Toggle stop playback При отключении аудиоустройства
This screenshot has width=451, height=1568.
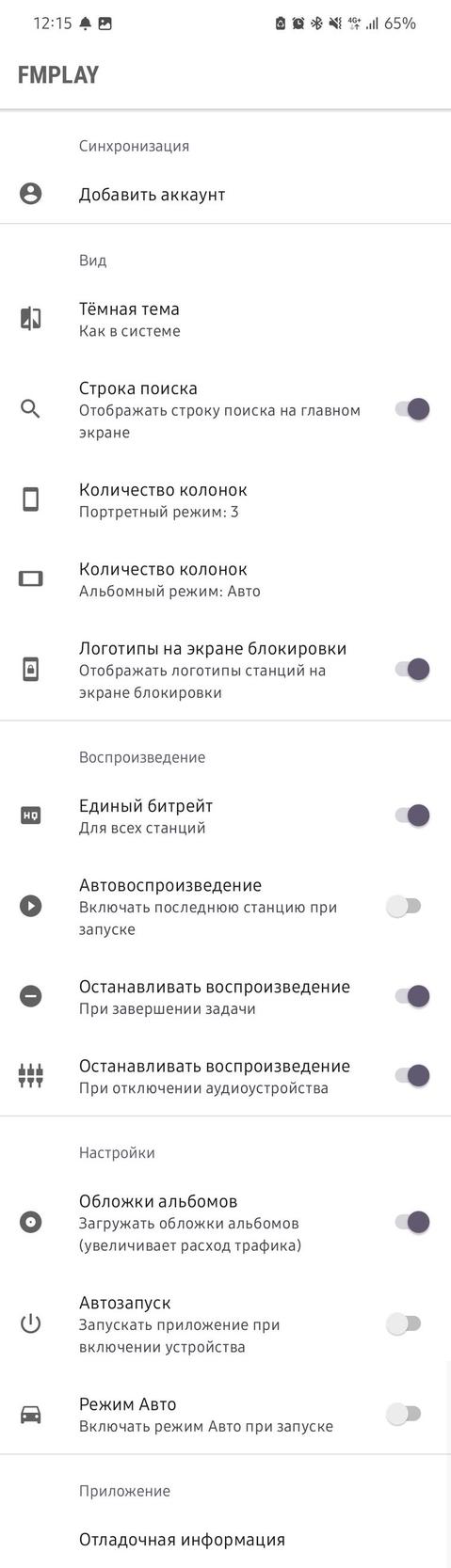(x=411, y=1076)
